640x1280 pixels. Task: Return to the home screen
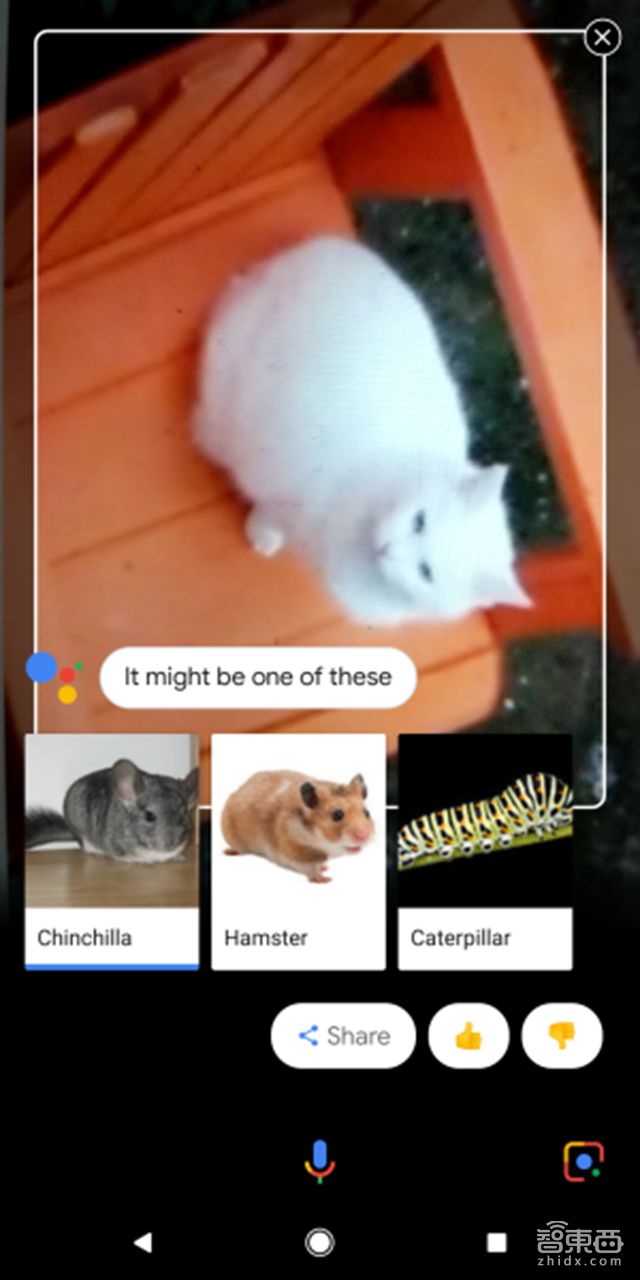(x=320, y=1242)
